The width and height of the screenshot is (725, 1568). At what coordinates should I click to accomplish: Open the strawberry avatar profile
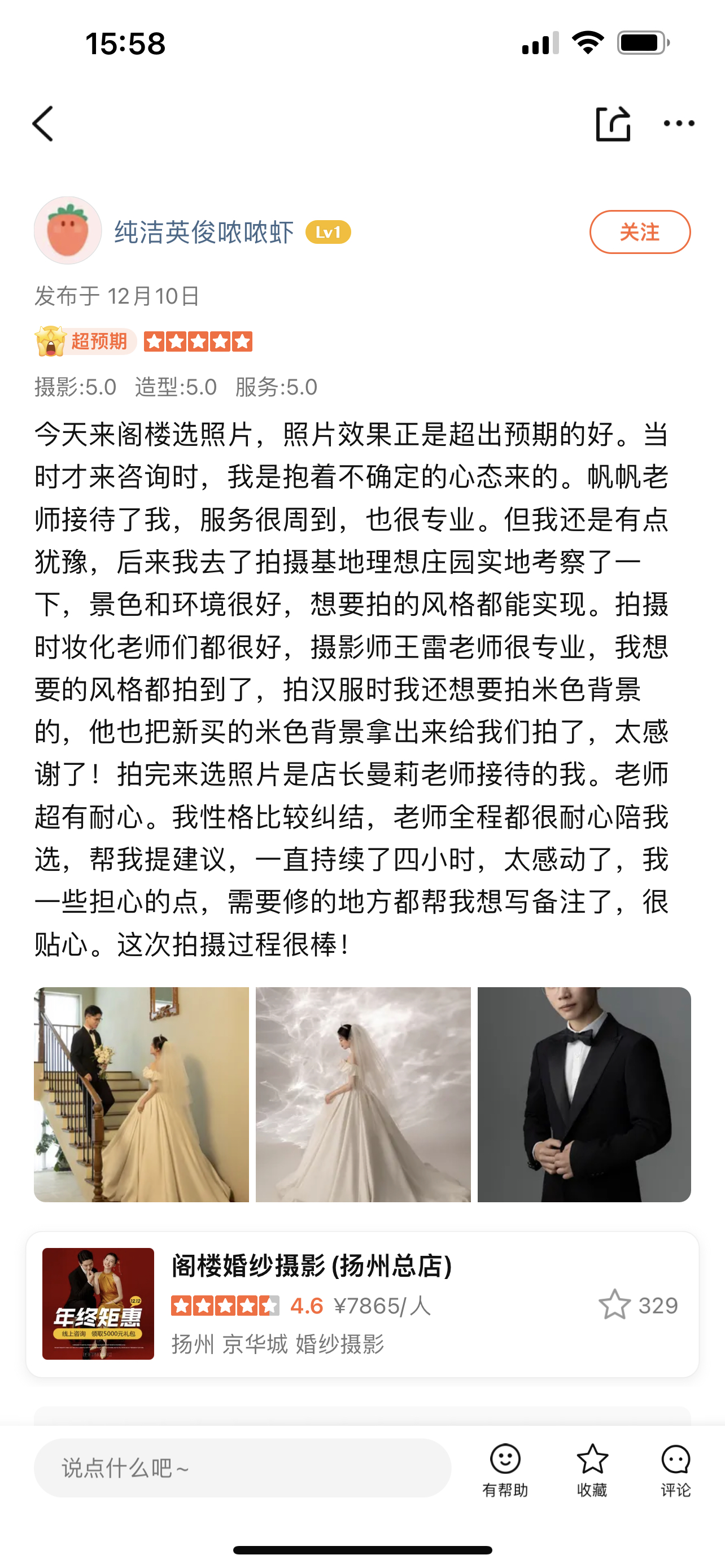[68, 231]
